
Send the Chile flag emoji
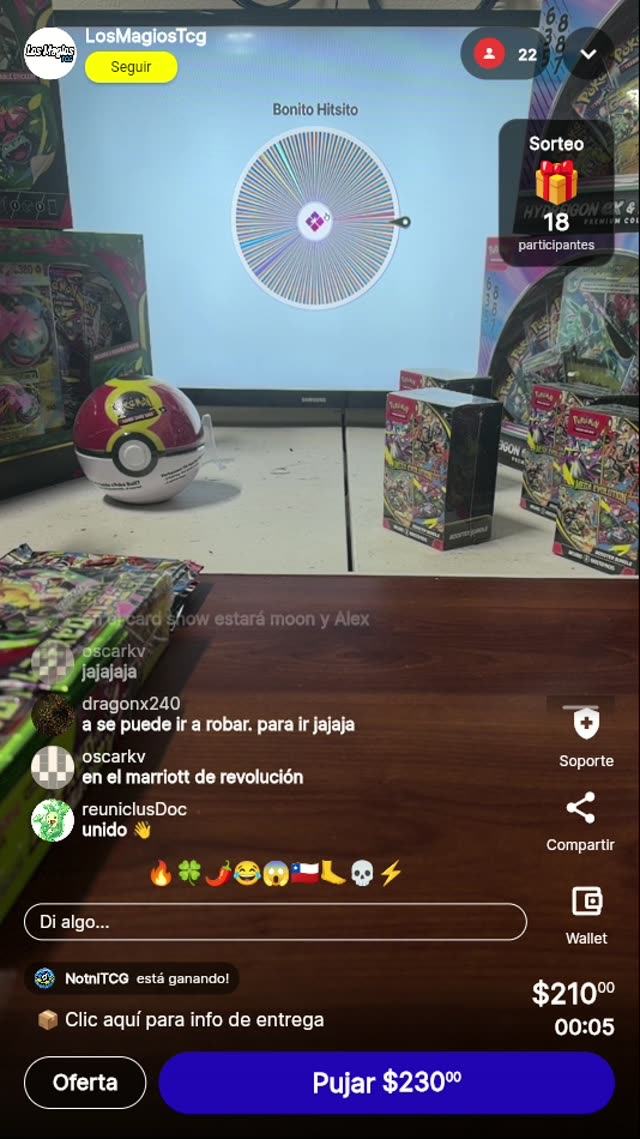click(x=304, y=872)
